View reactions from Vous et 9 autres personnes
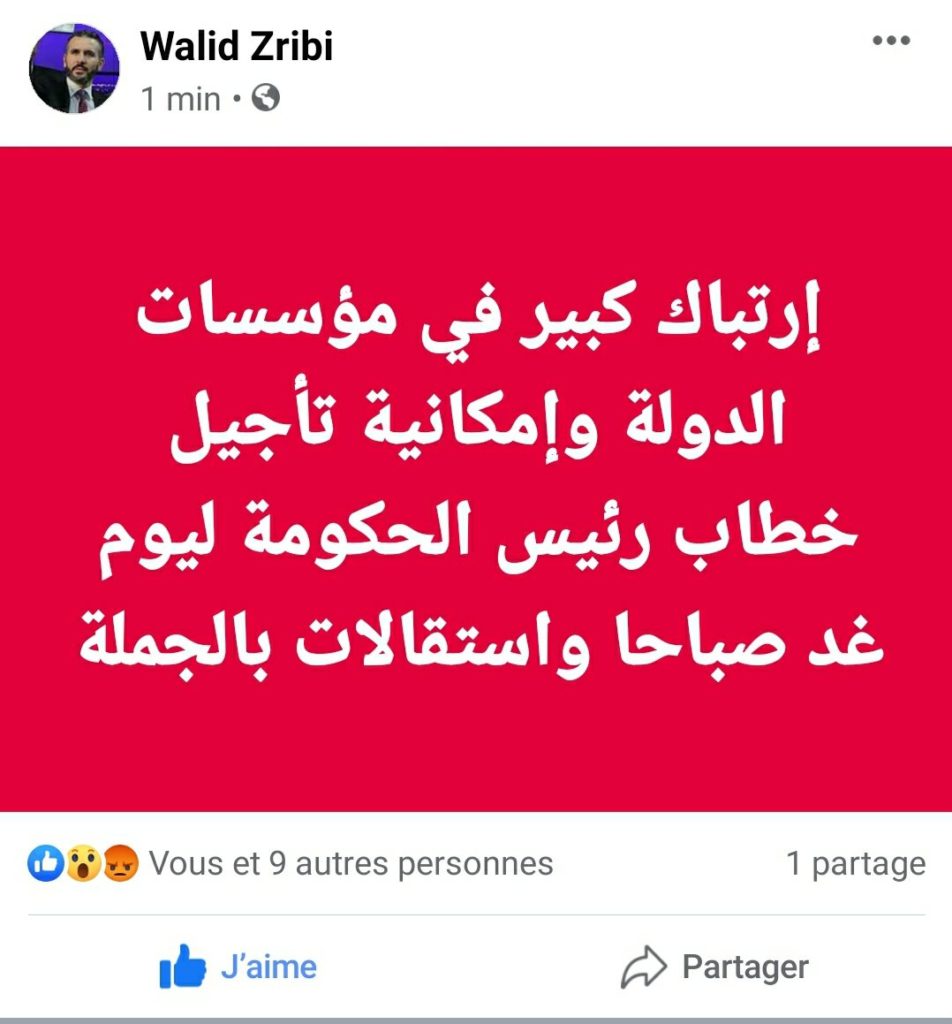The height and width of the screenshot is (1024, 952). tap(350, 863)
